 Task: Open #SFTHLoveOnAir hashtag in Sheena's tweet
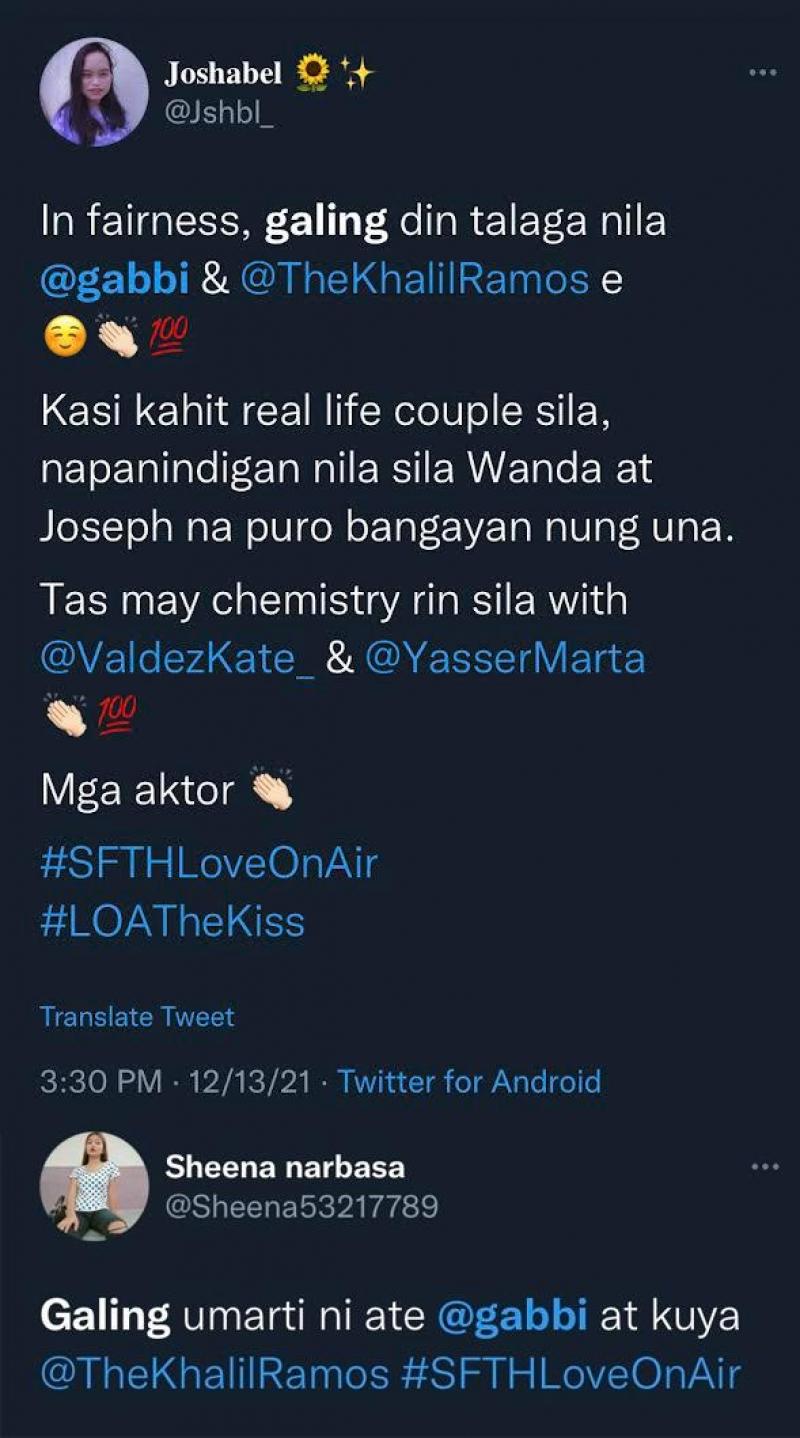570,1373
